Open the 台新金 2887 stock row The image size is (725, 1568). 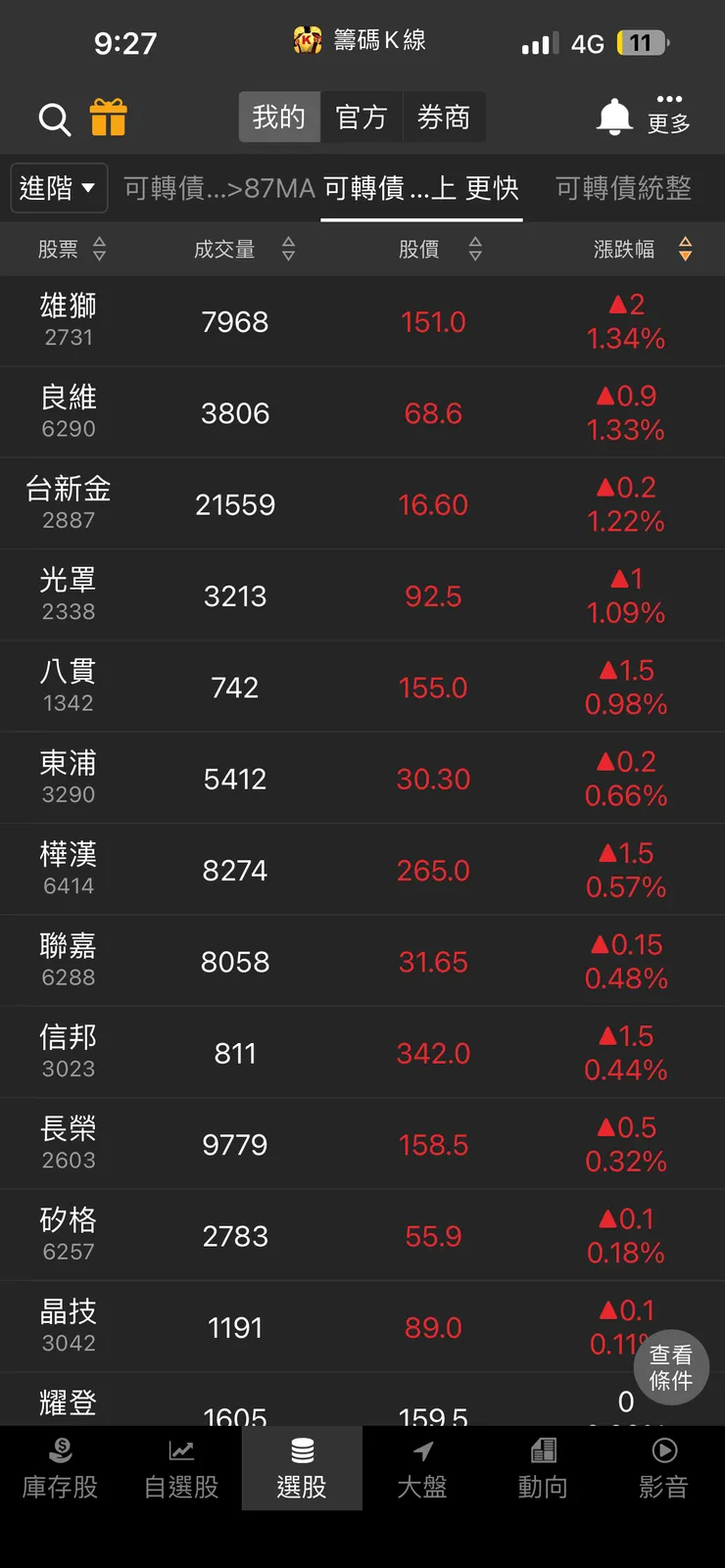[x=362, y=502]
